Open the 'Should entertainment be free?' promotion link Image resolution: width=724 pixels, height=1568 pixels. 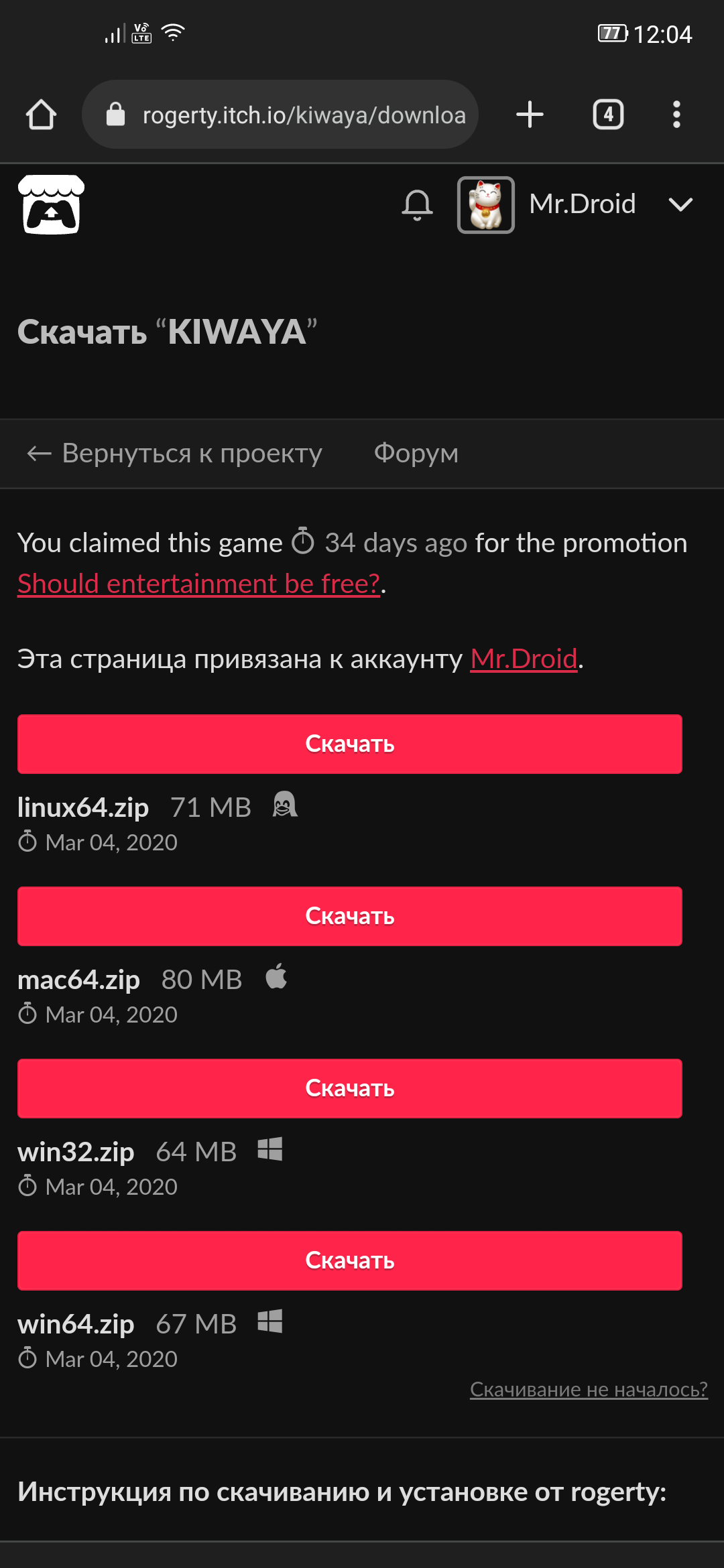(x=198, y=584)
